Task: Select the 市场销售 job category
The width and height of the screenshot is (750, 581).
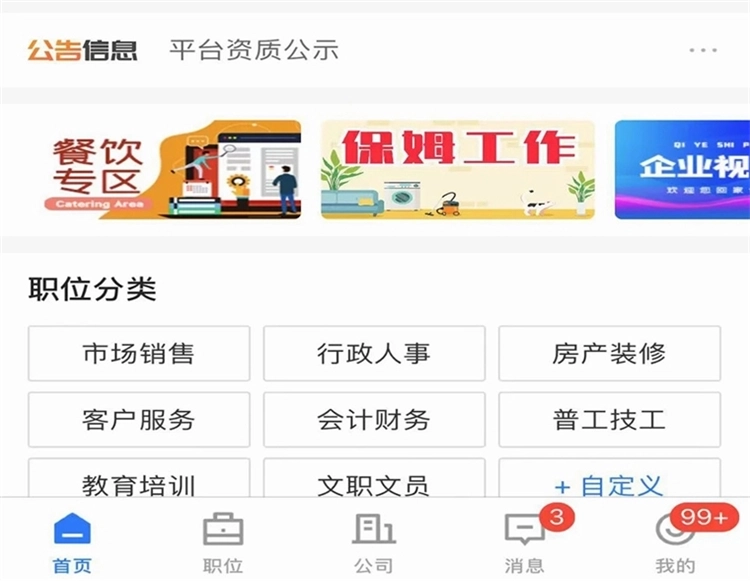Action: pyautogui.click(x=139, y=353)
